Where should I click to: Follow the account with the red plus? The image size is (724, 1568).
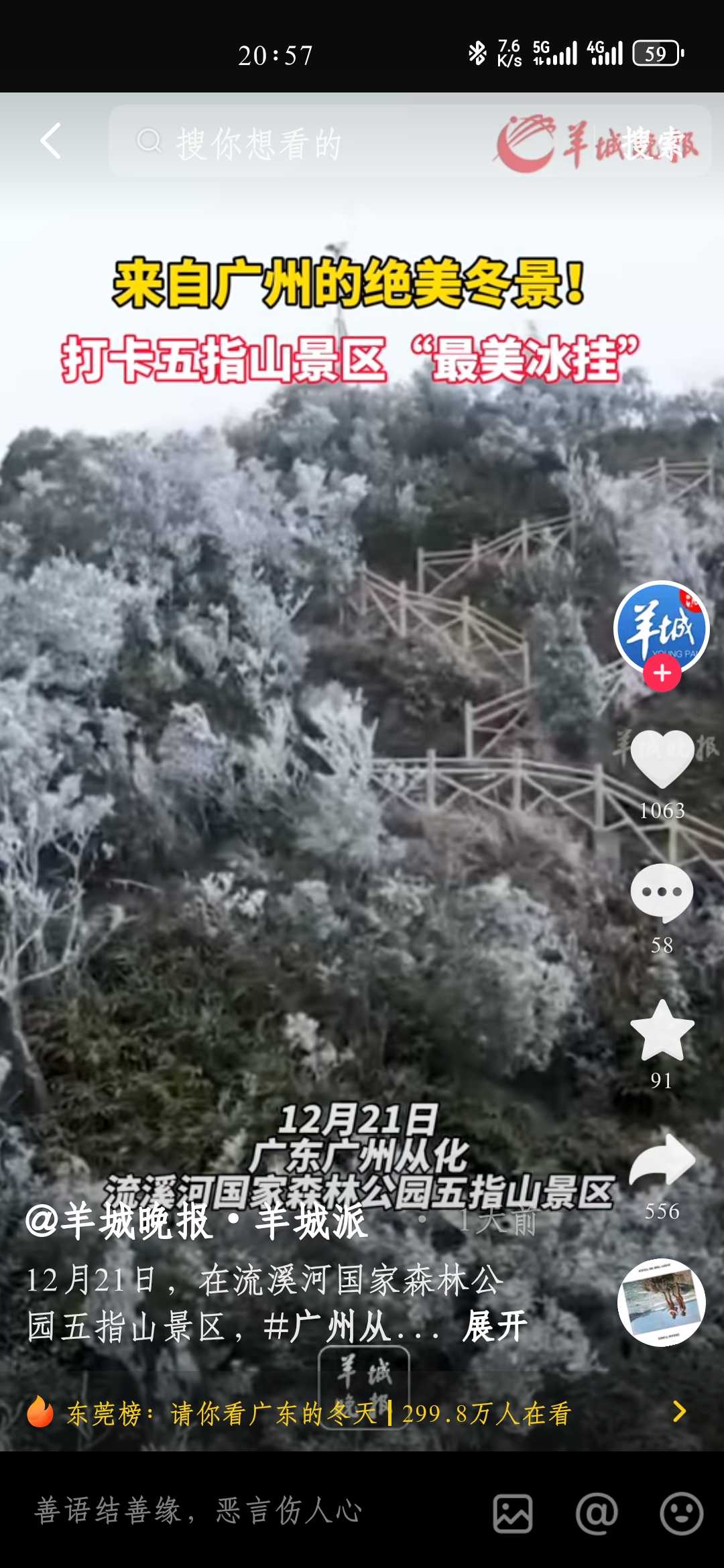tap(662, 673)
